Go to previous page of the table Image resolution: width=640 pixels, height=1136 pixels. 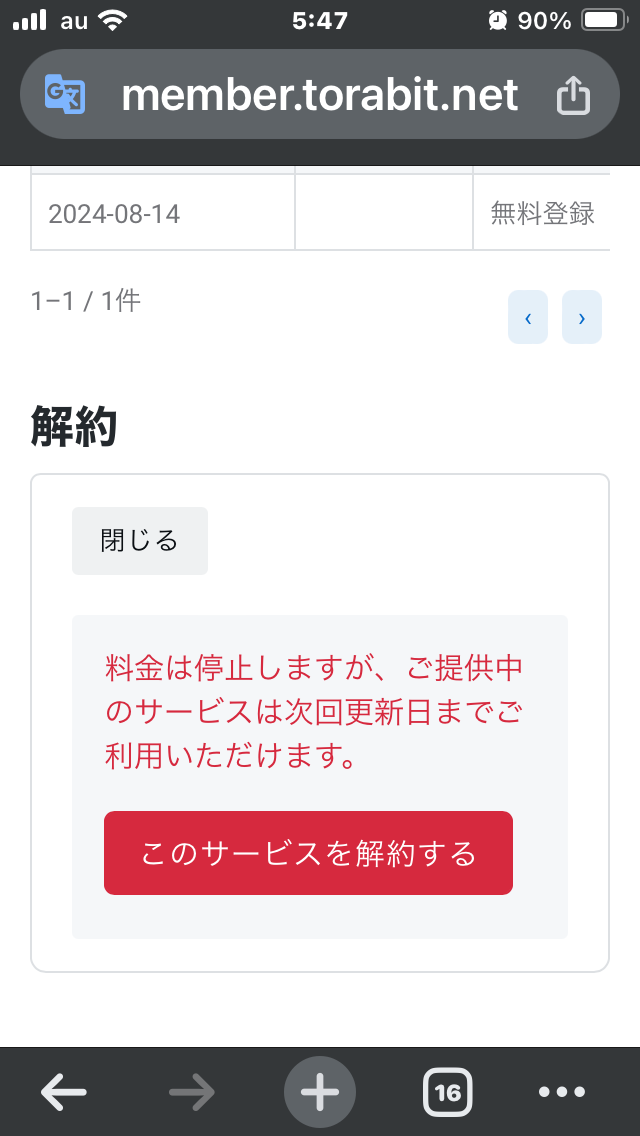(528, 317)
